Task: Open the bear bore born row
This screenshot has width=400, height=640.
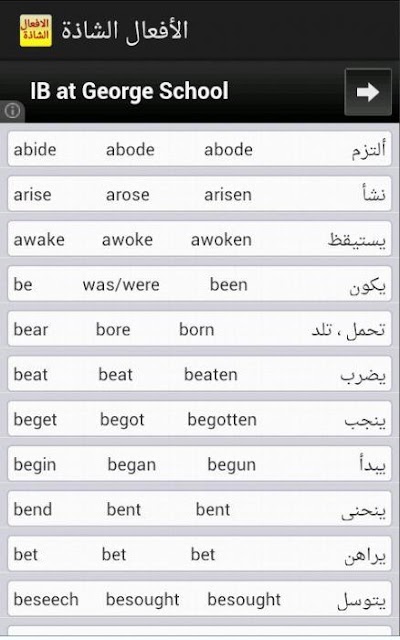Action: point(200,329)
